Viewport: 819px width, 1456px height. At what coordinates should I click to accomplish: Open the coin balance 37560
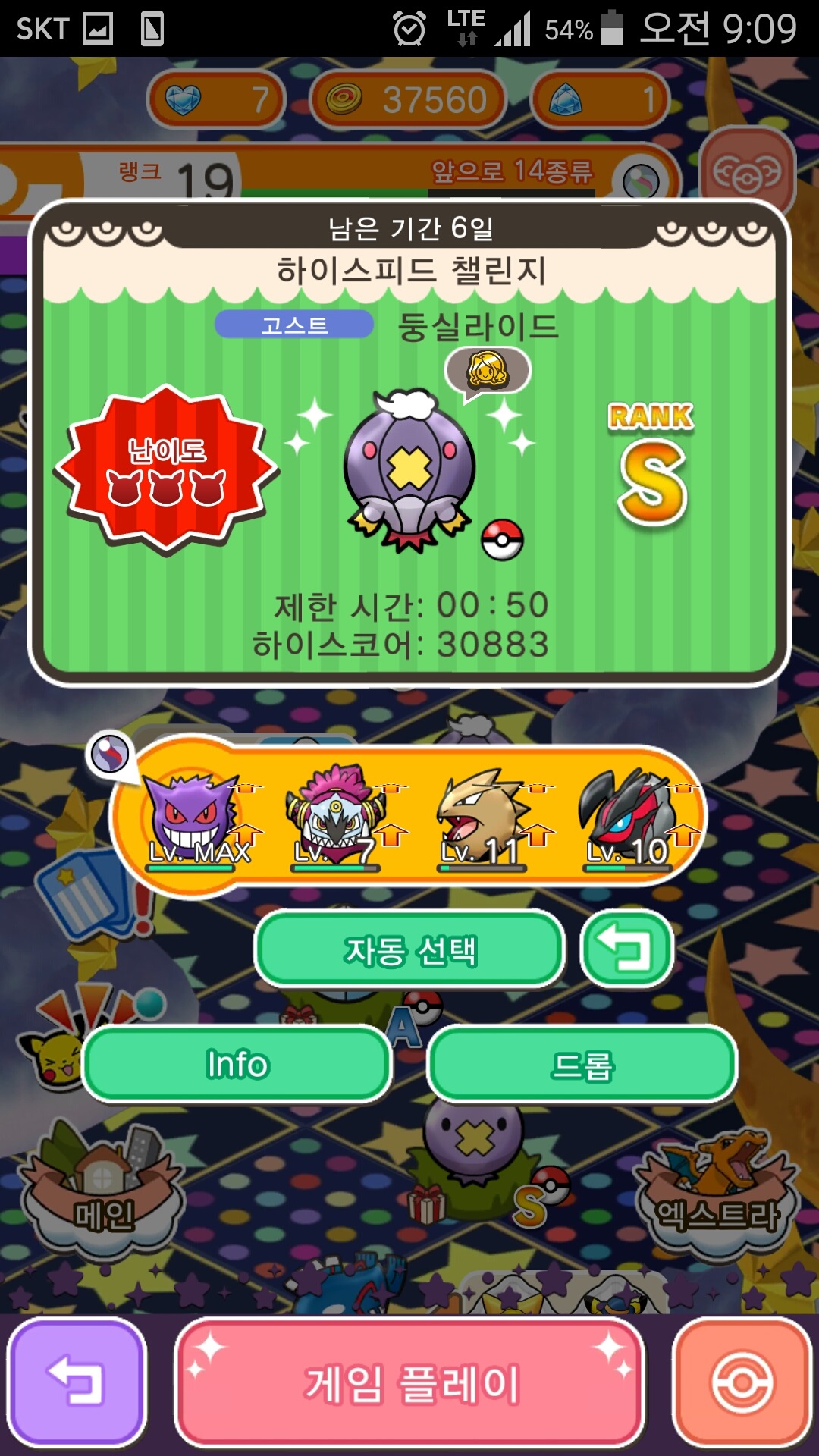(x=409, y=99)
